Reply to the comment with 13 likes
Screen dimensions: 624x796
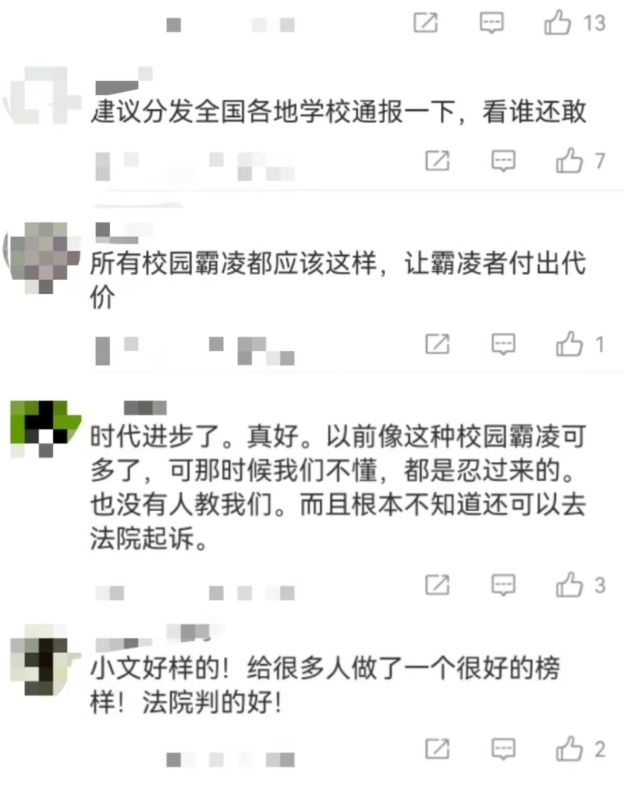point(491,22)
